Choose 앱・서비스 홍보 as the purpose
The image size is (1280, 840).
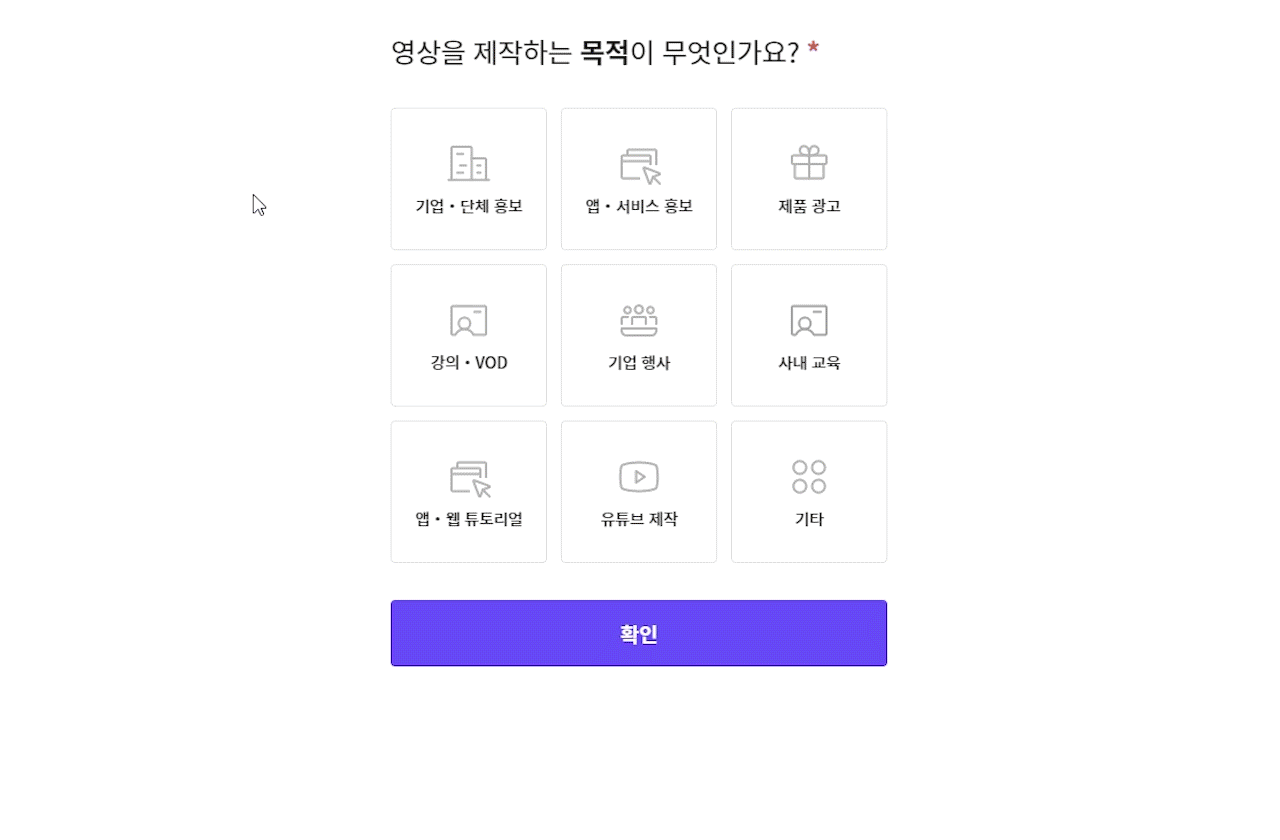pos(638,179)
